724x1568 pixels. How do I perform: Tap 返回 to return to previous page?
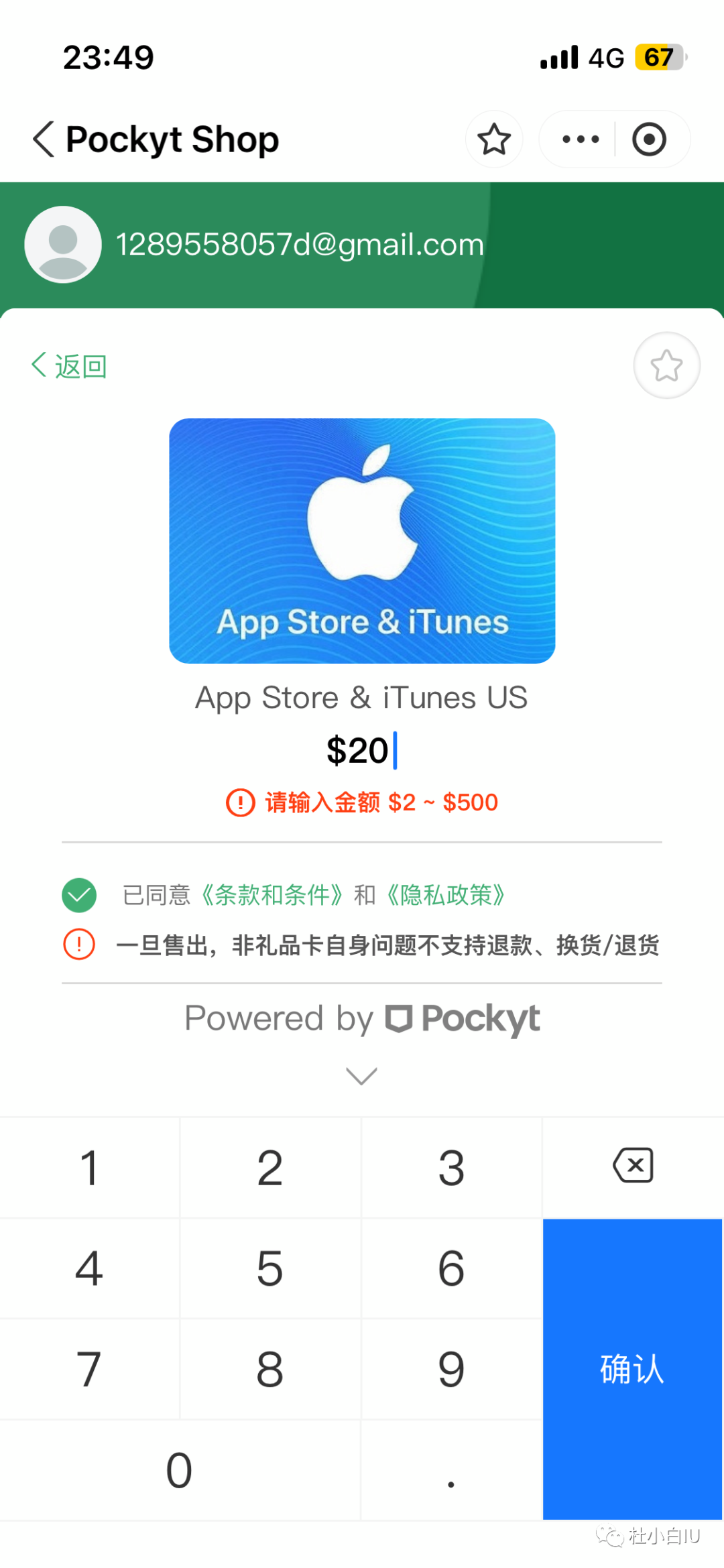coord(69,366)
